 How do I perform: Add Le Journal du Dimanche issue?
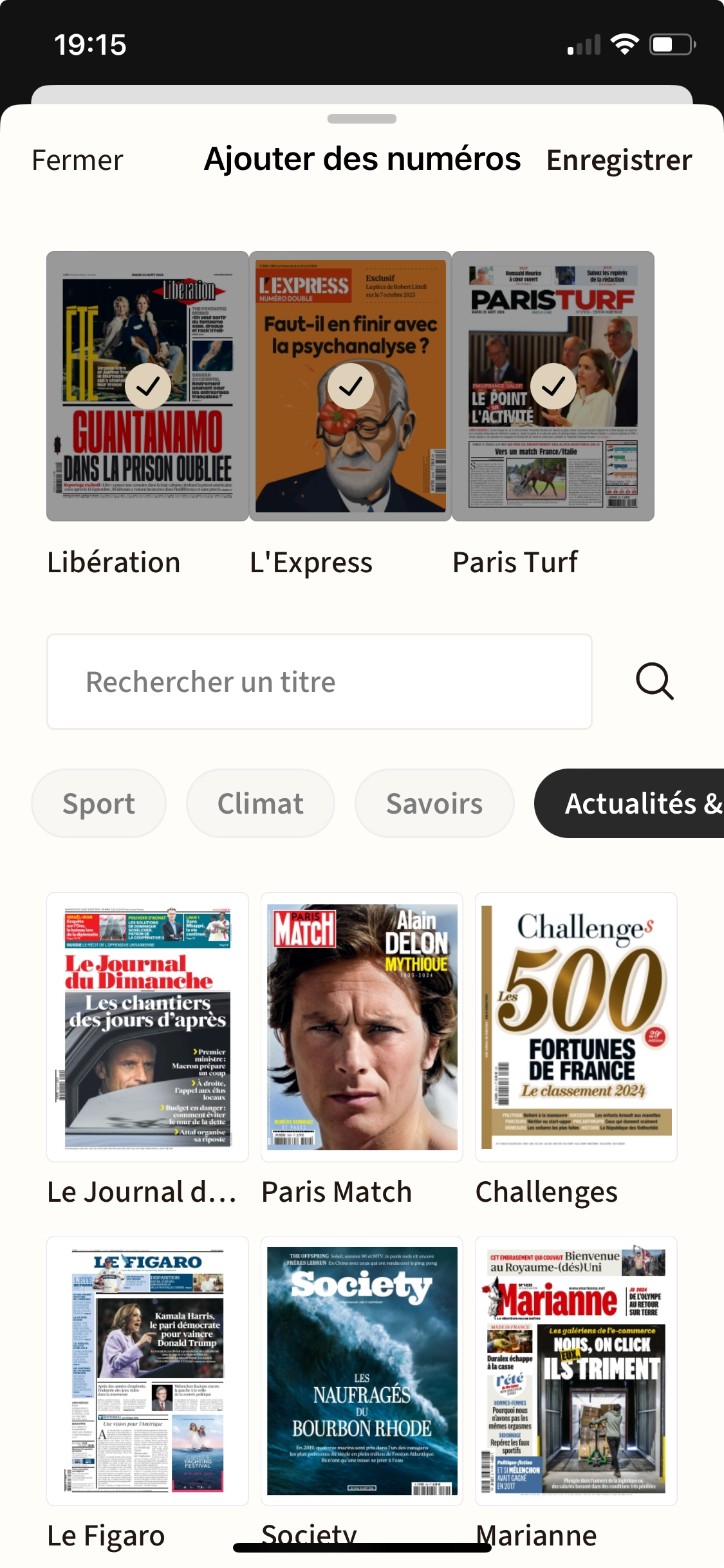(147, 1027)
